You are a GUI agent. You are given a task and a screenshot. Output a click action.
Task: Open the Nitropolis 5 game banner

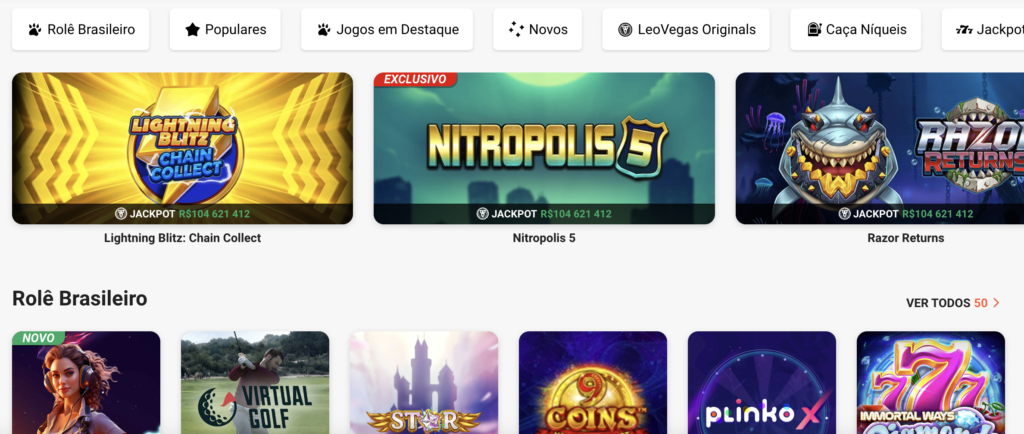click(x=544, y=148)
